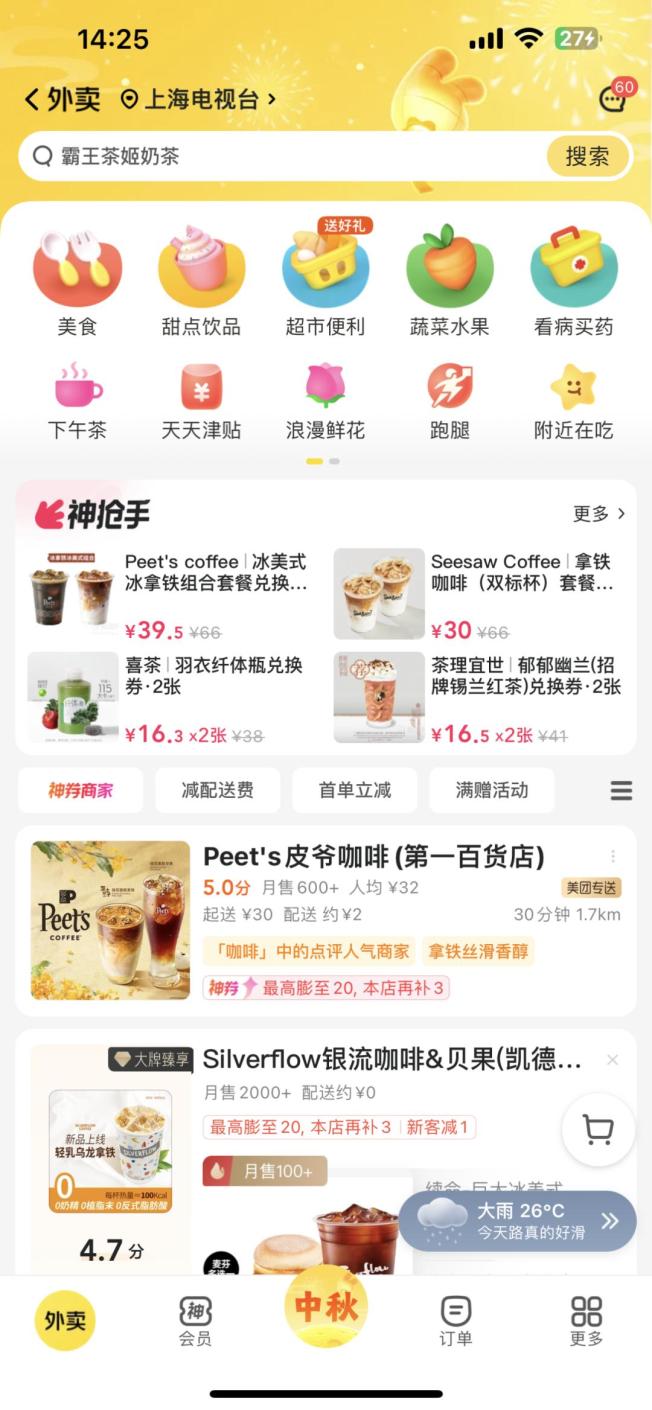Open the 甜点饮品 category
Screen dimensions: 652x1410
[201, 280]
